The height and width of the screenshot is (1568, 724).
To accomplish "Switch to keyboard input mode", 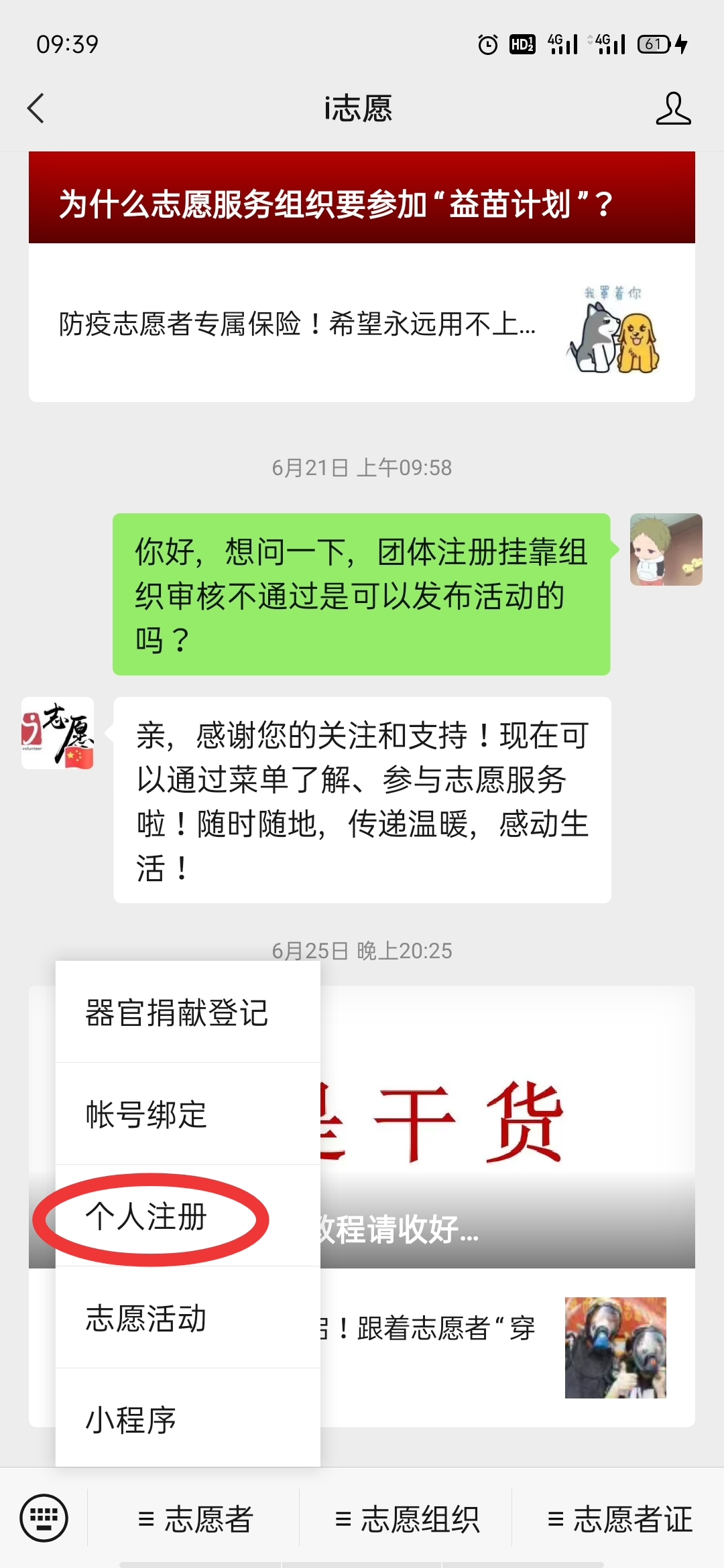I will (x=44, y=1518).
